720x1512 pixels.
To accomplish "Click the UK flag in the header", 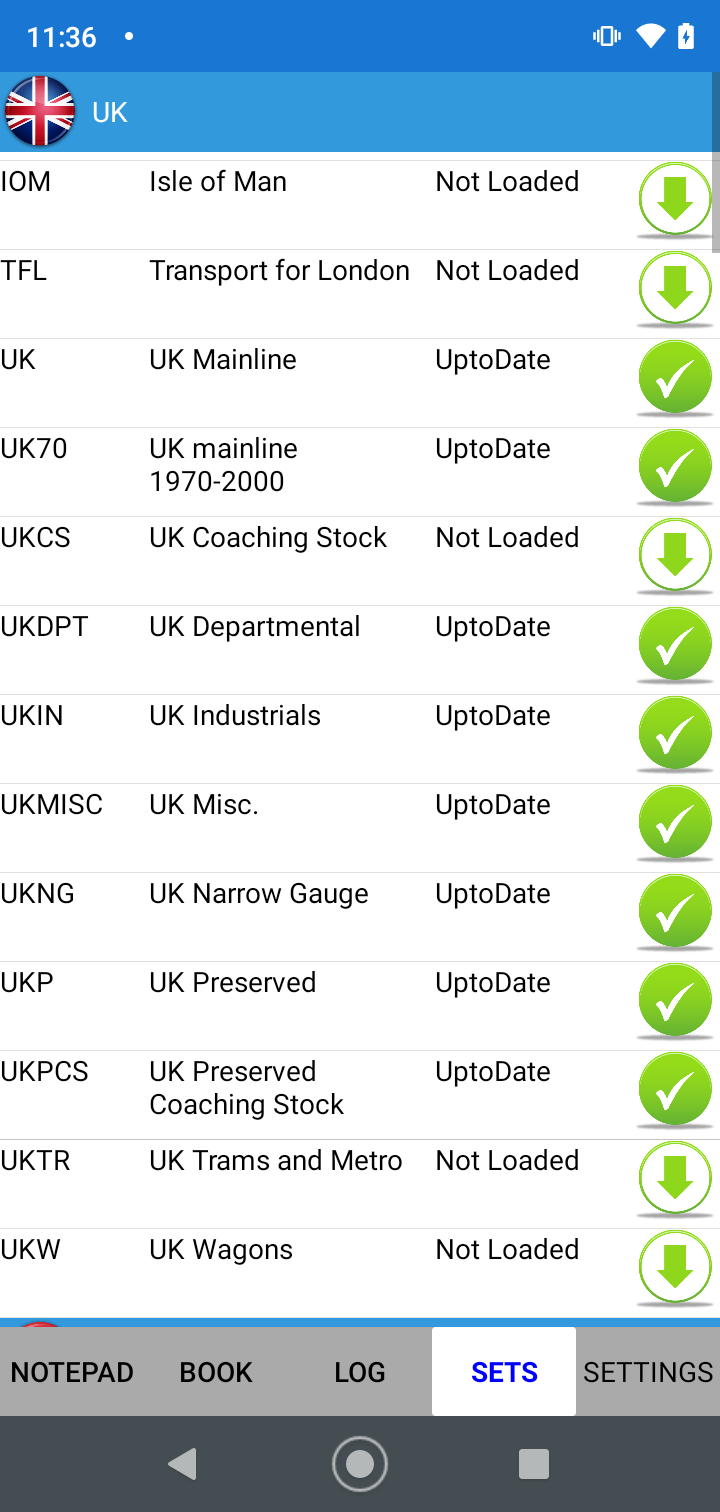I will (40, 111).
